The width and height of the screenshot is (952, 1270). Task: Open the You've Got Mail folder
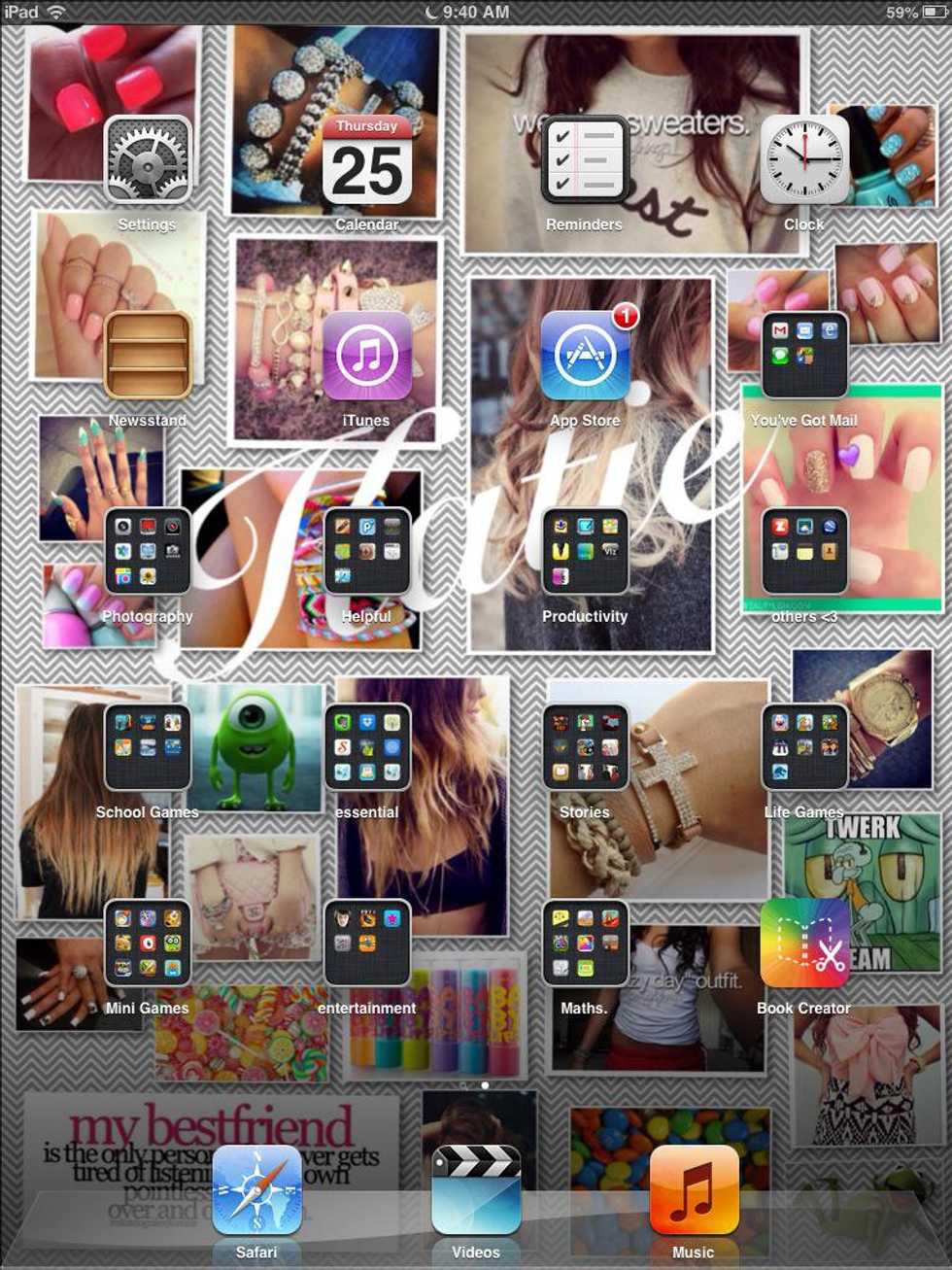pos(804,356)
